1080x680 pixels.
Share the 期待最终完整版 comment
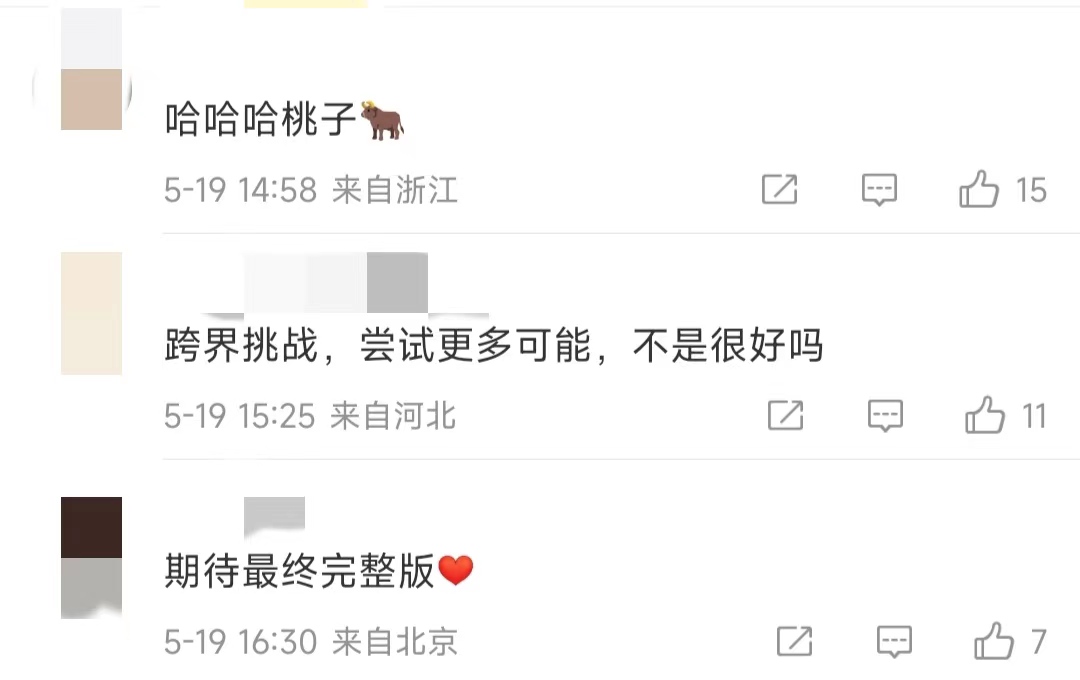pyautogui.click(x=794, y=641)
